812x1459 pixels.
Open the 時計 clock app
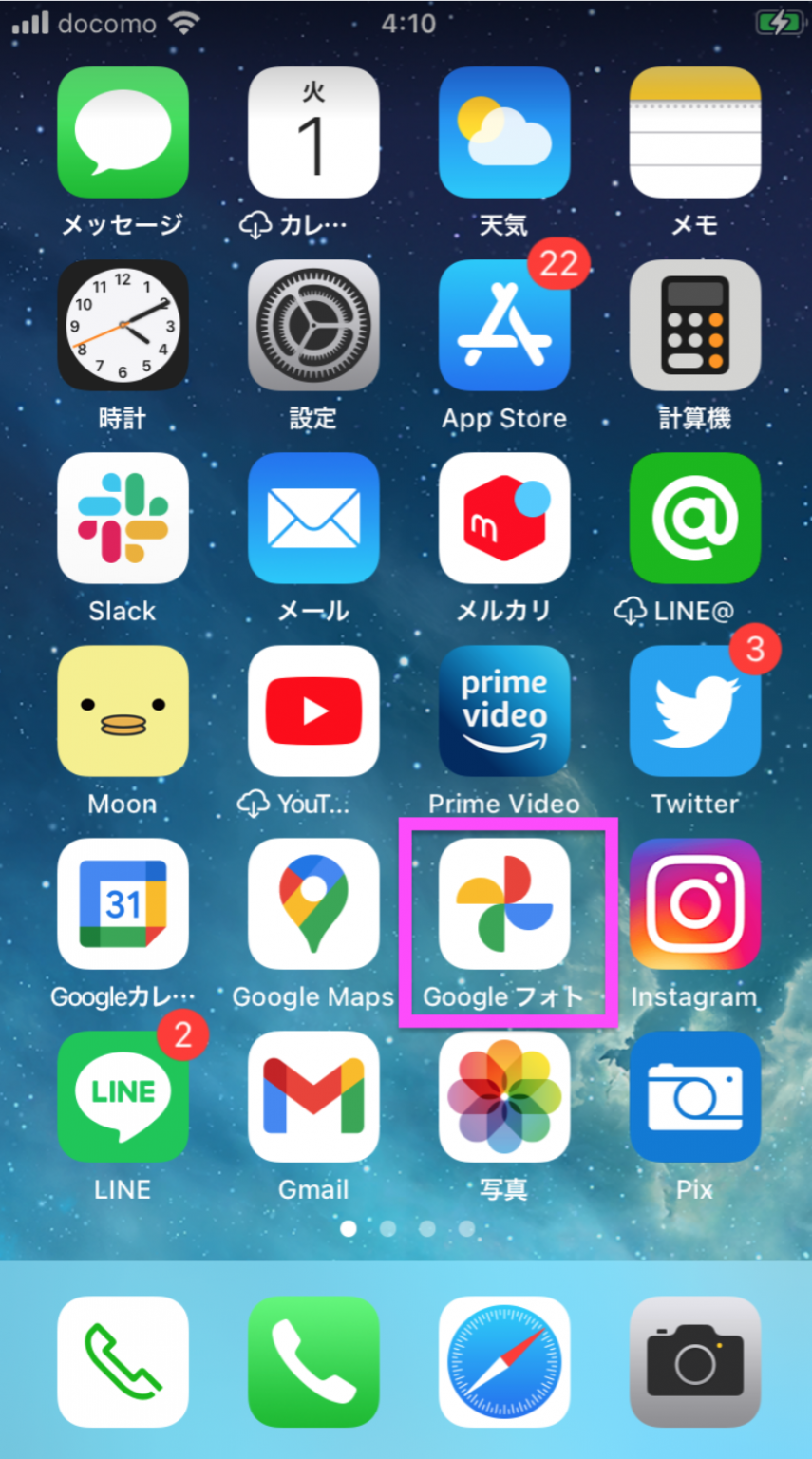pos(123,326)
